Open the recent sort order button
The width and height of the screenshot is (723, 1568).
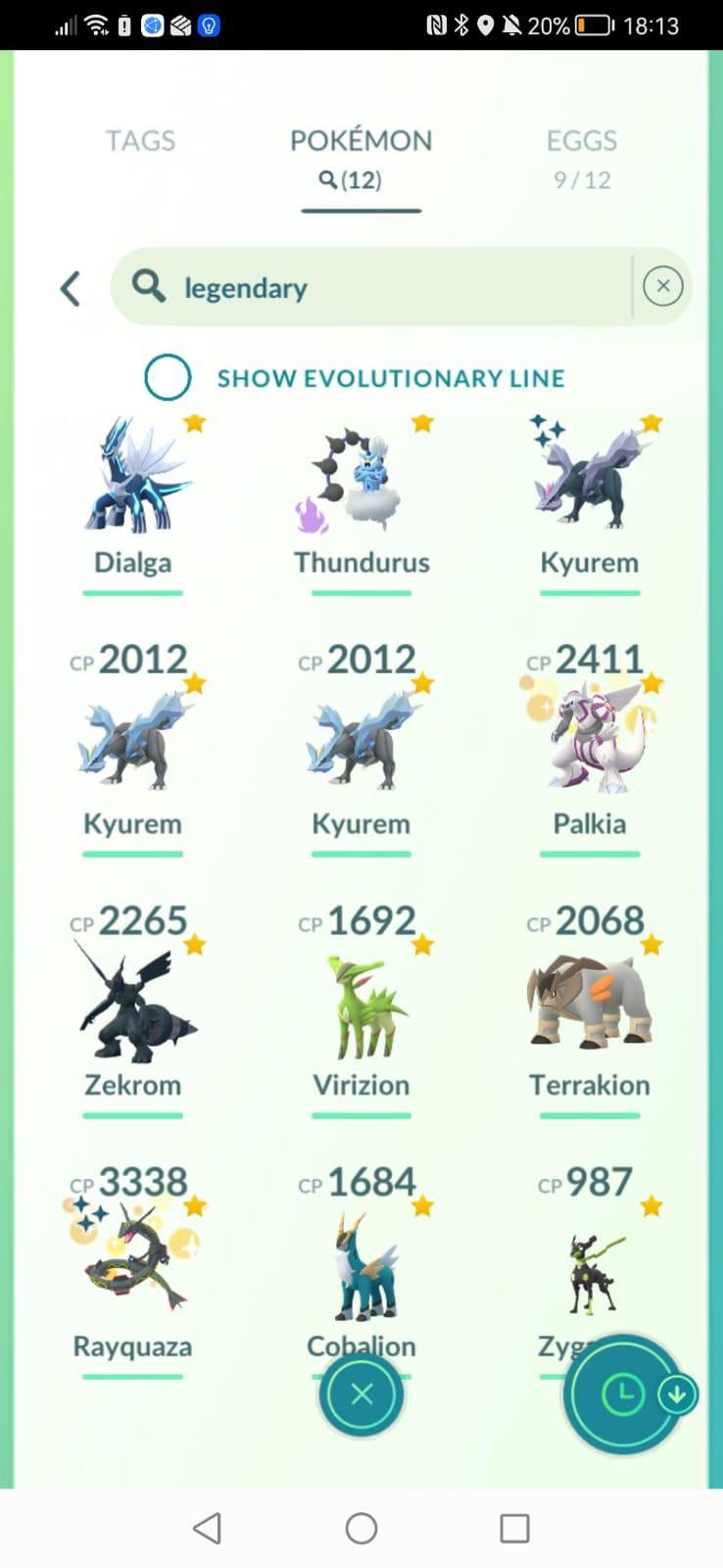(x=622, y=1394)
